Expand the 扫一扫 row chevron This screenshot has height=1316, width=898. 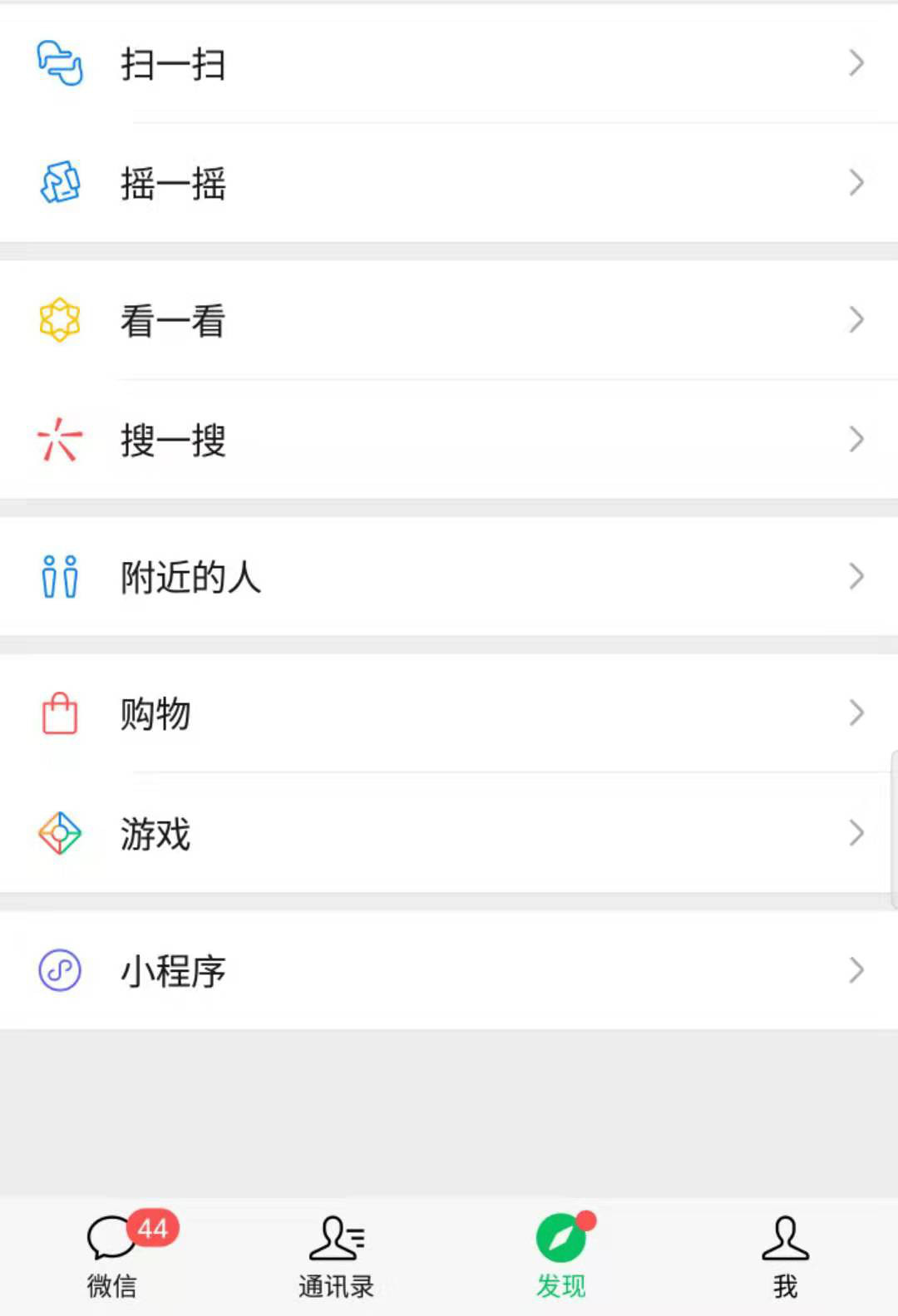pos(856,62)
